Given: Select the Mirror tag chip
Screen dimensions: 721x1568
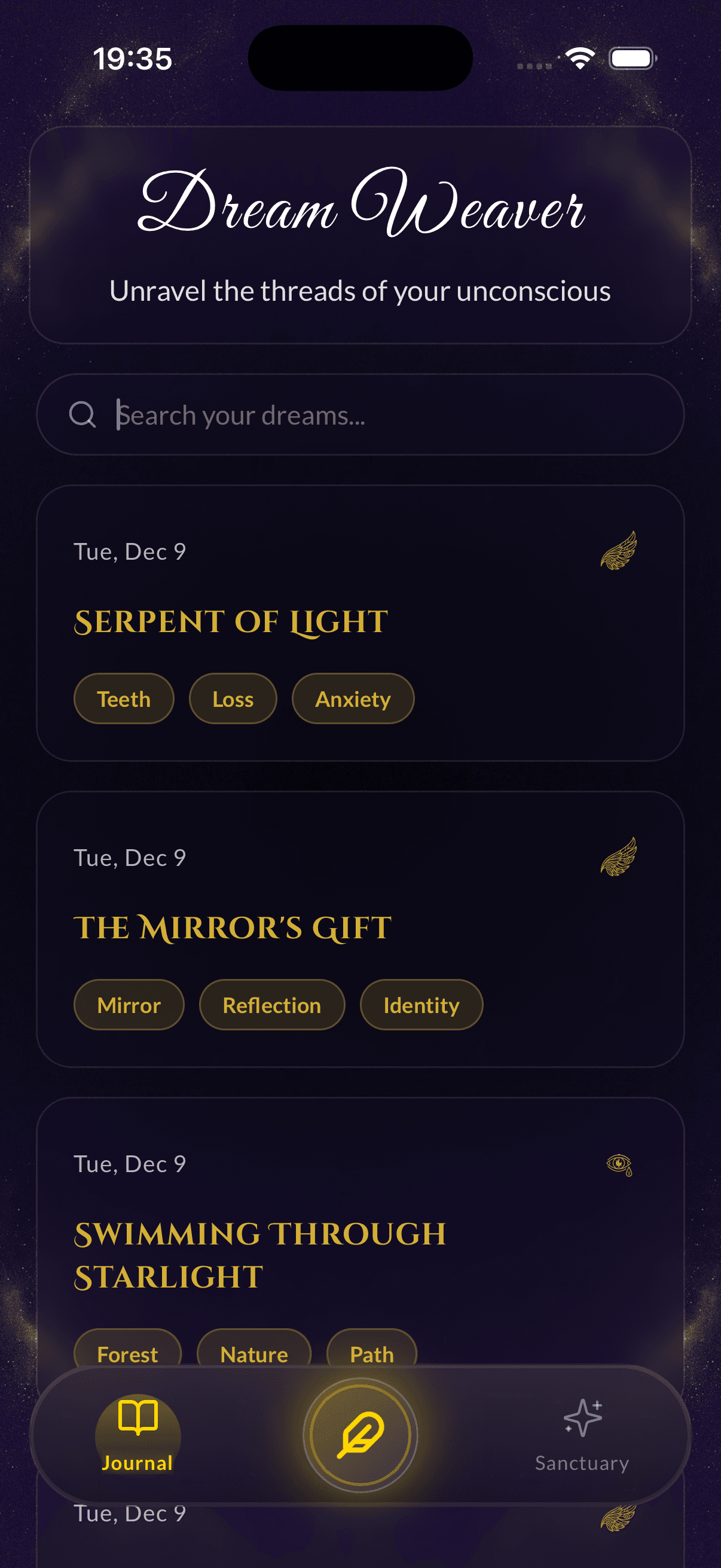Looking at the screenshot, I should 129,1005.
